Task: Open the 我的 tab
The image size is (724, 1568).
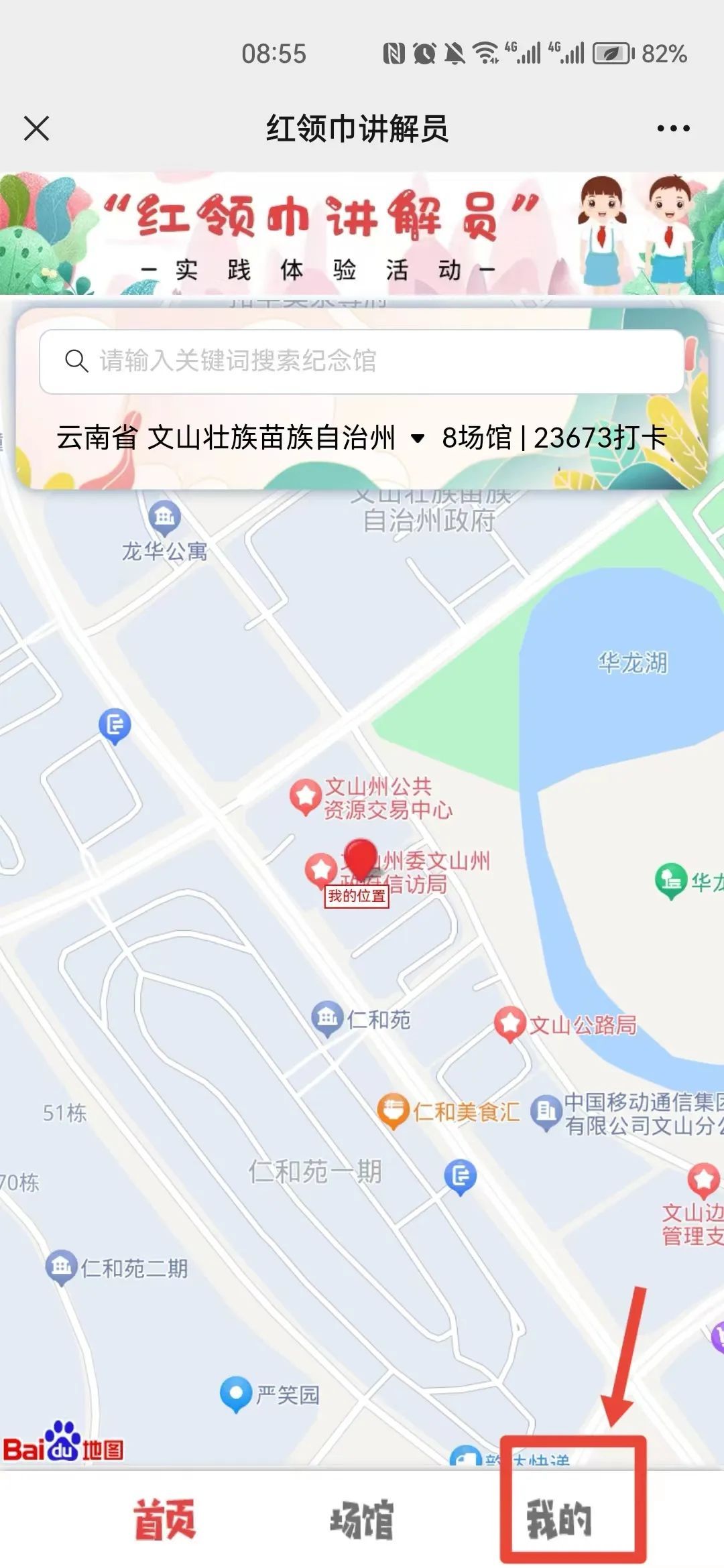Action: (x=560, y=1519)
